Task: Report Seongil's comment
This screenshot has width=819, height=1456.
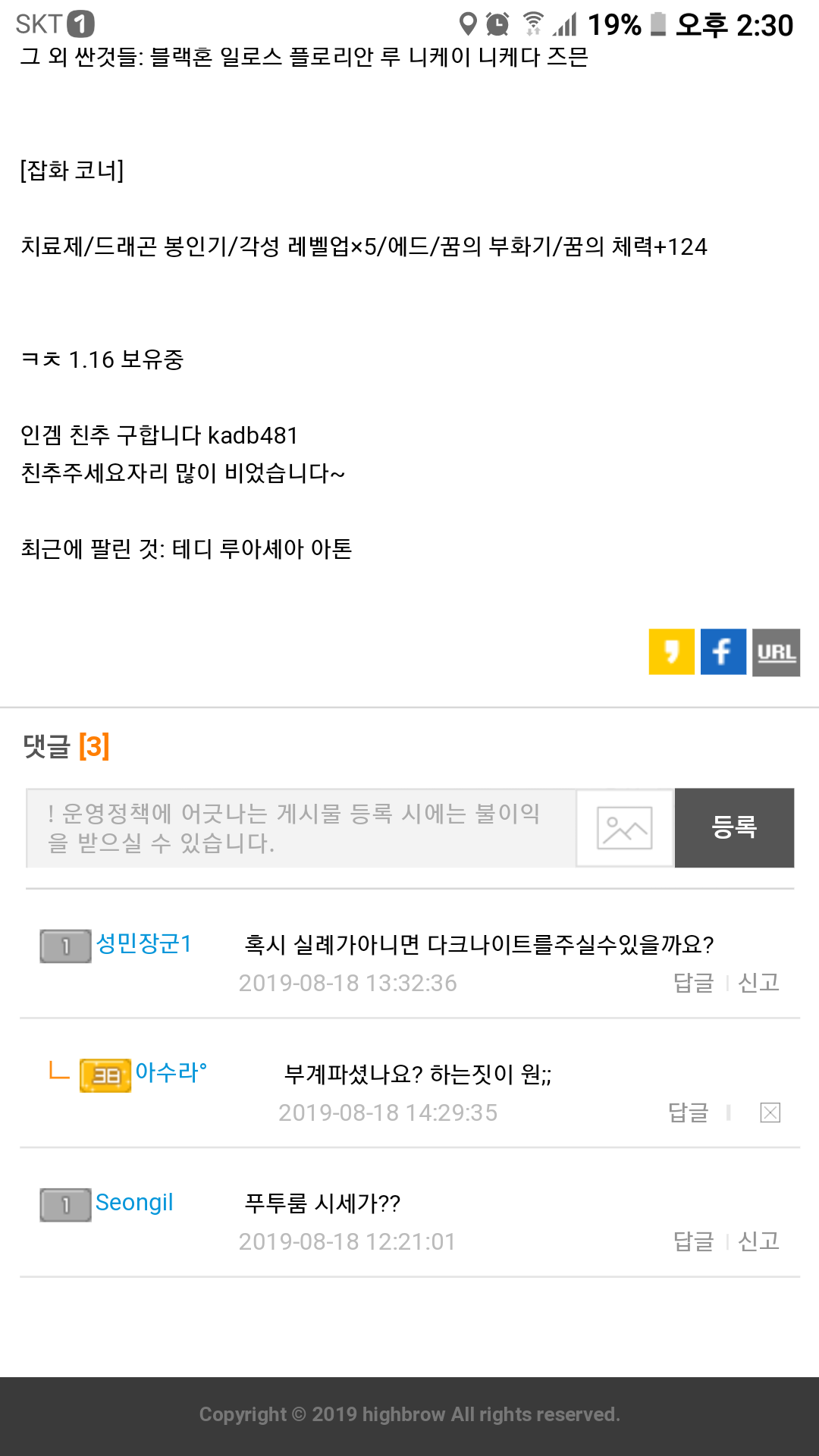Action: pos(758,1241)
